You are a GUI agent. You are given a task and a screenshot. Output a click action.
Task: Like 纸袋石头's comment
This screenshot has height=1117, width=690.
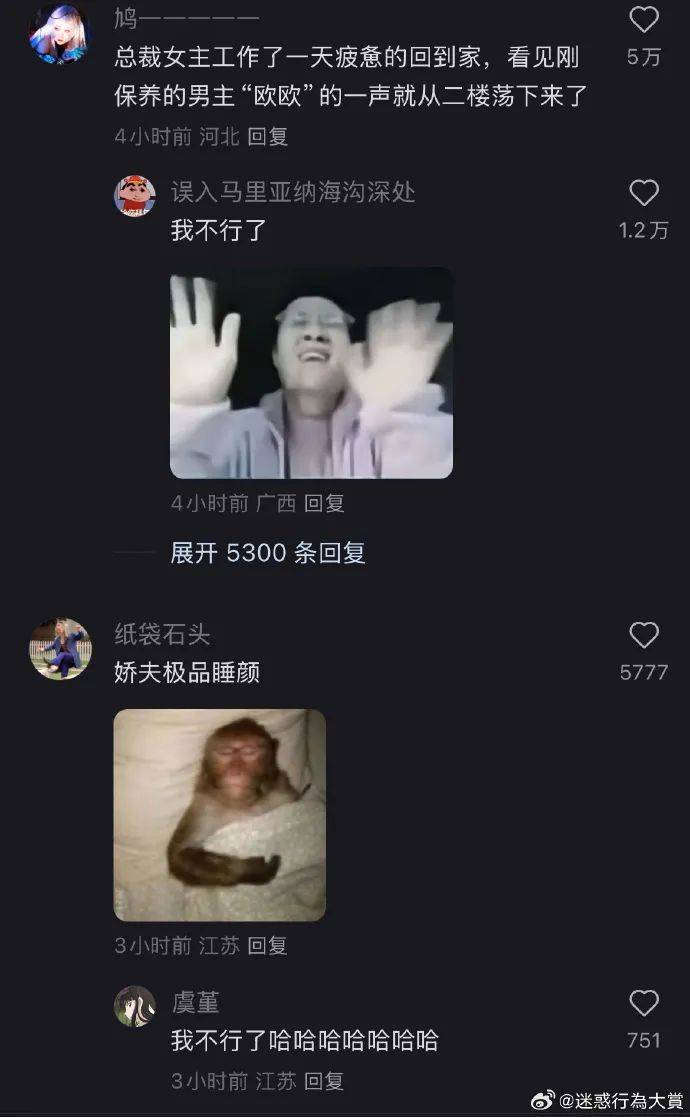(x=644, y=635)
